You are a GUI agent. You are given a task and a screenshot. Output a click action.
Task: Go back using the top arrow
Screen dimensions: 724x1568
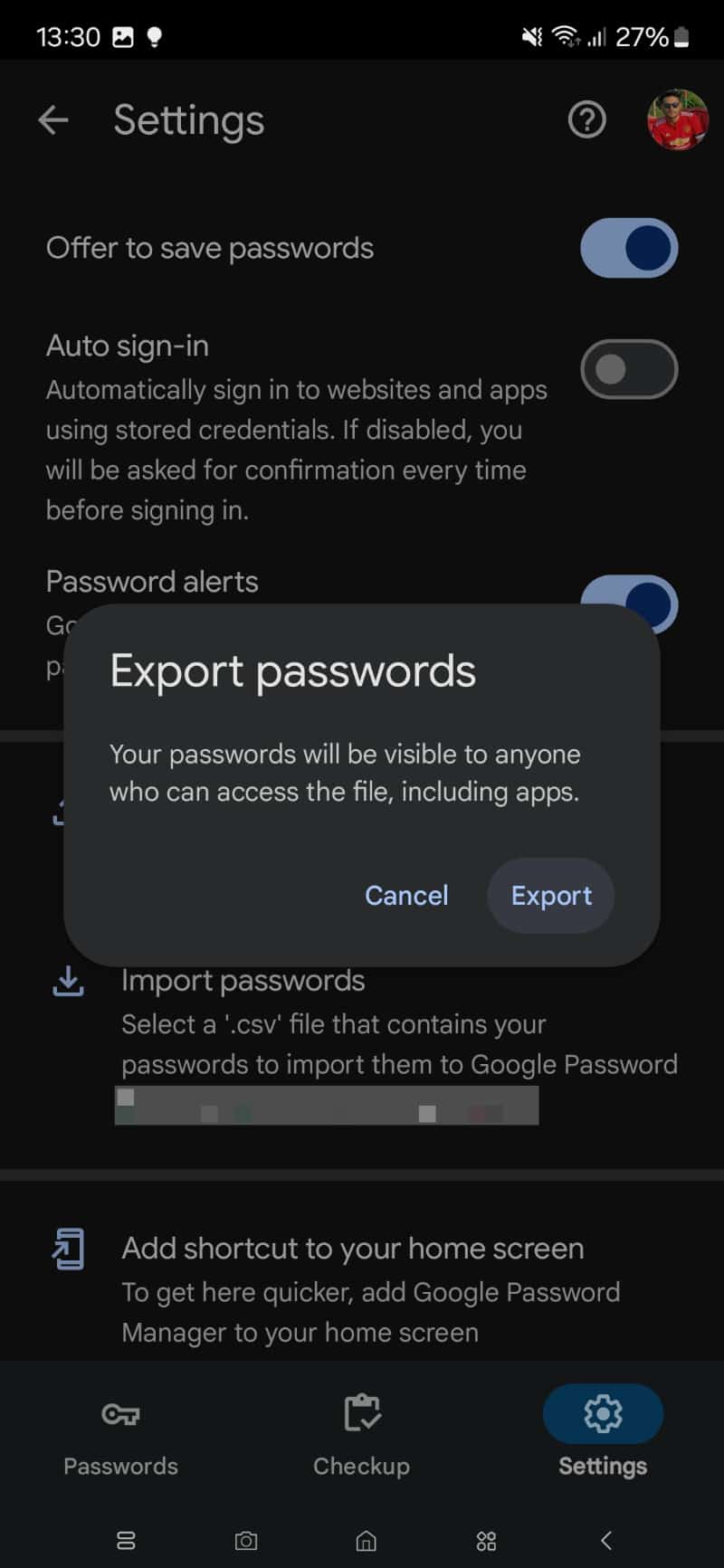[53, 119]
